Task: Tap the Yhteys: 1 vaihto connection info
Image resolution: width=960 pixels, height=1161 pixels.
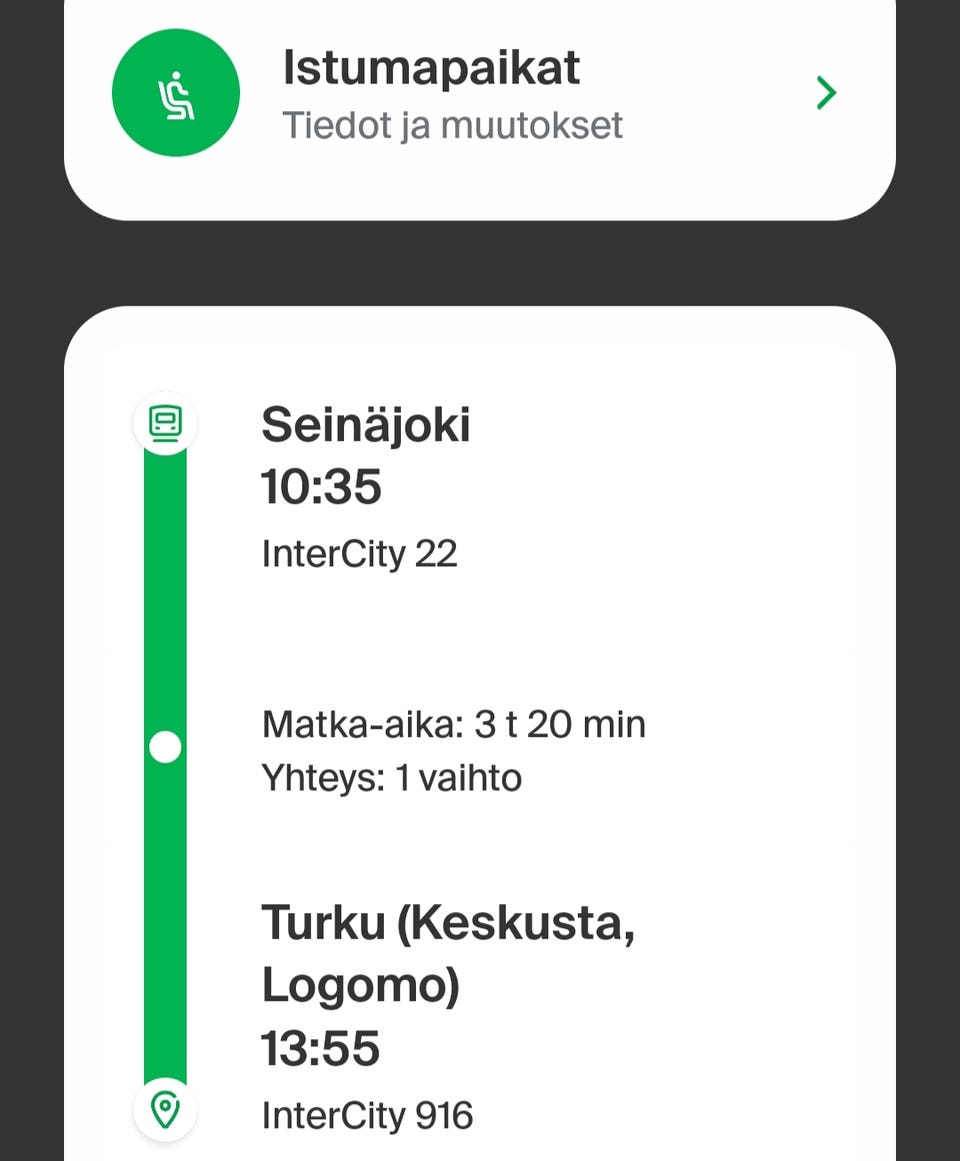Action: click(x=390, y=778)
